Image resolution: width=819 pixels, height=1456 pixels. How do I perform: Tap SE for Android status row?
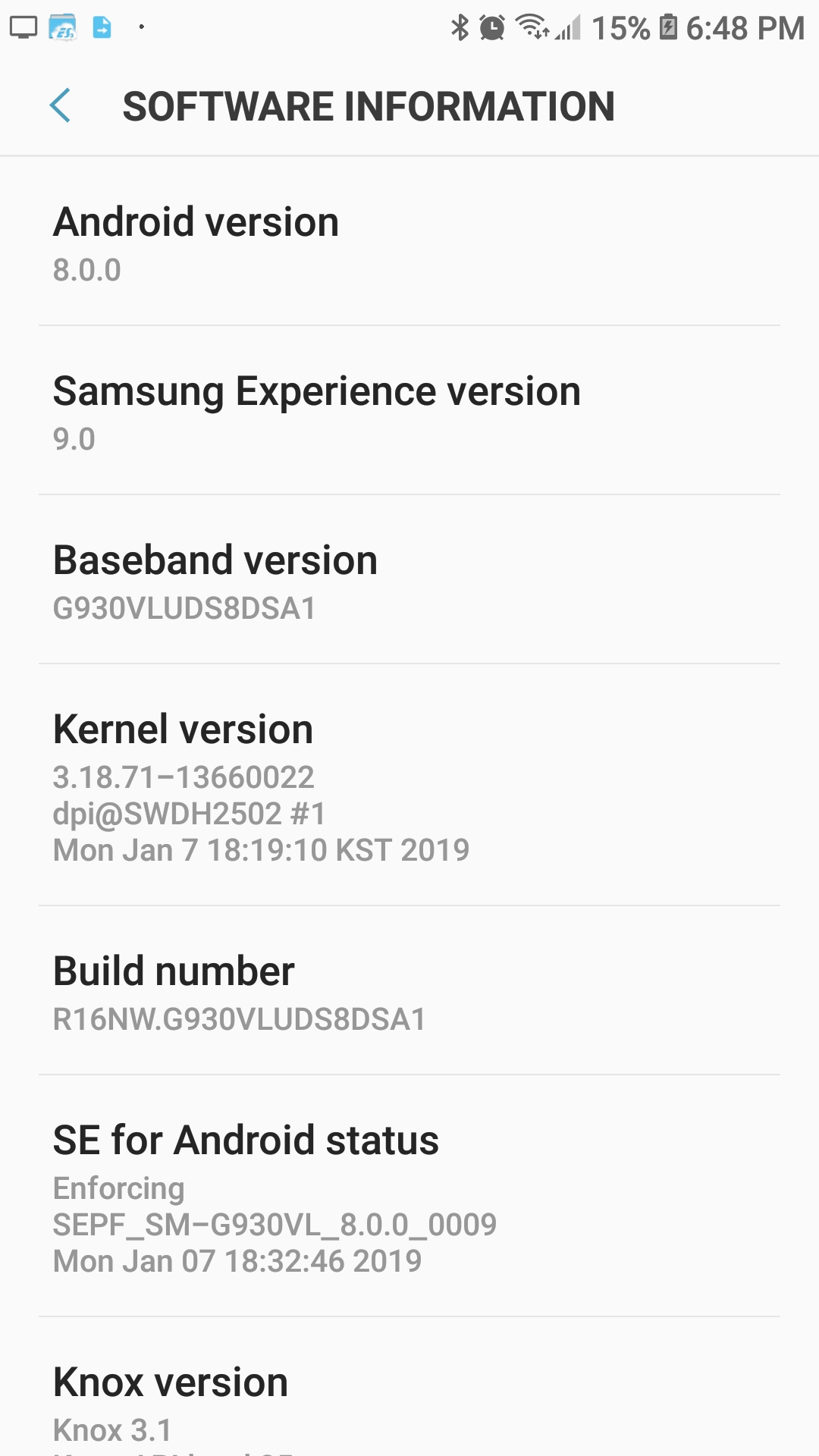(409, 1196)
